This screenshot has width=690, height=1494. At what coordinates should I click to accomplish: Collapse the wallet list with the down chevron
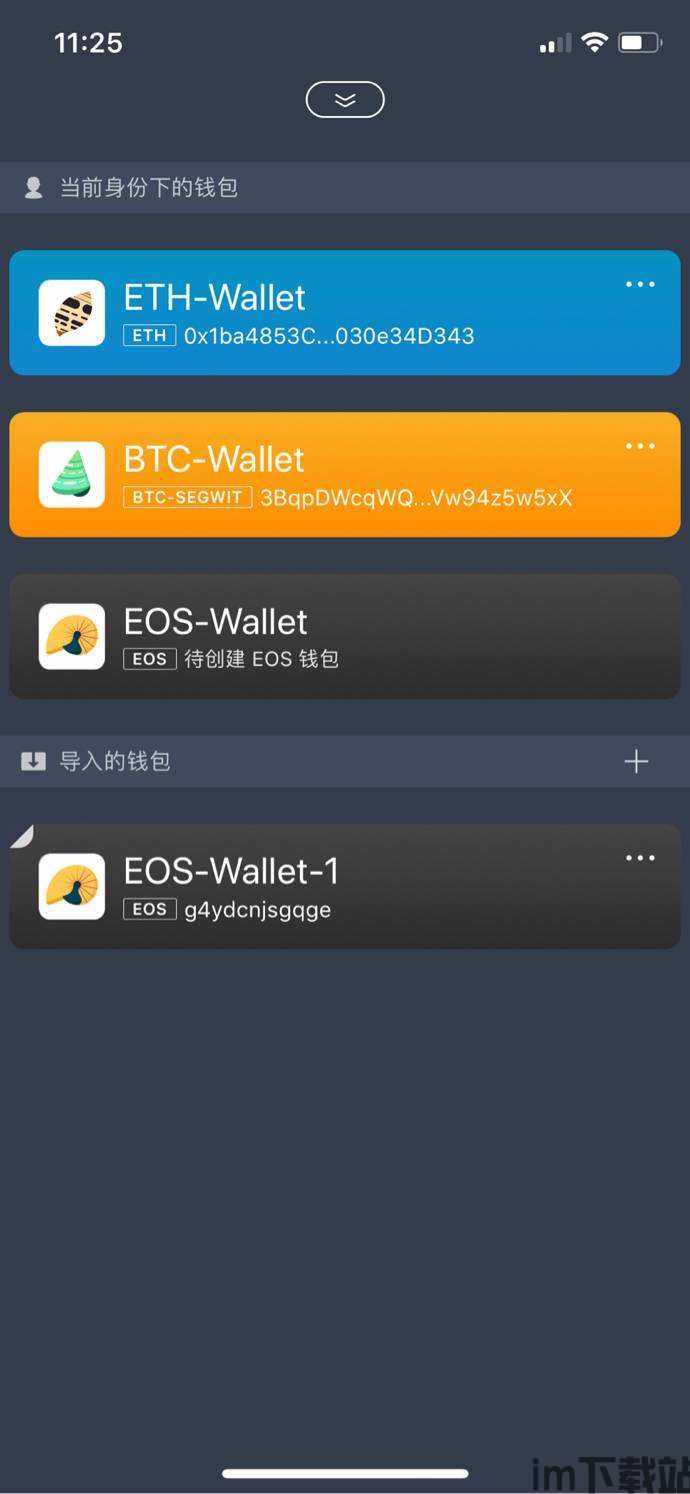[x=345, y=100]
